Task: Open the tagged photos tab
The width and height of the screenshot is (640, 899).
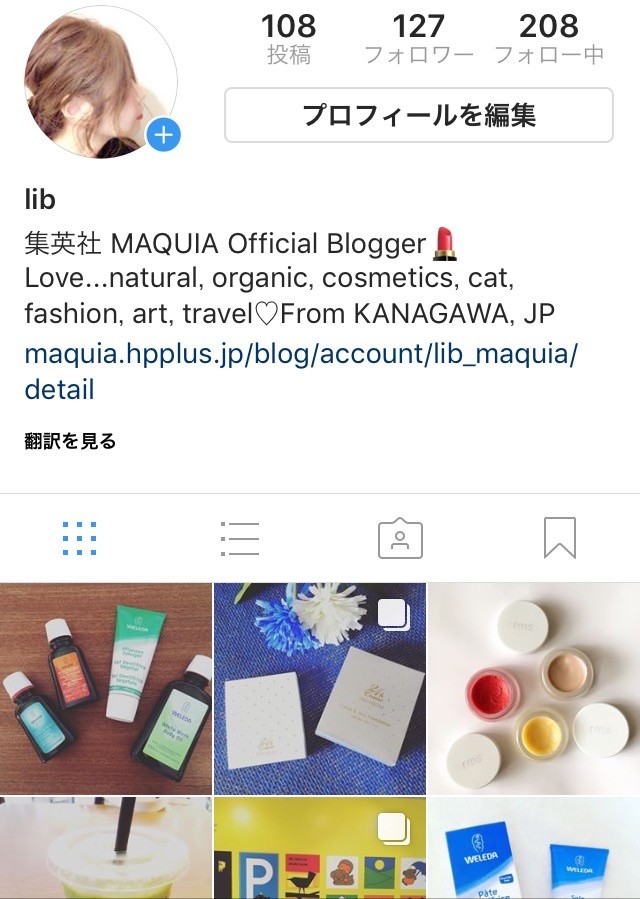Action: pos(400,539)
